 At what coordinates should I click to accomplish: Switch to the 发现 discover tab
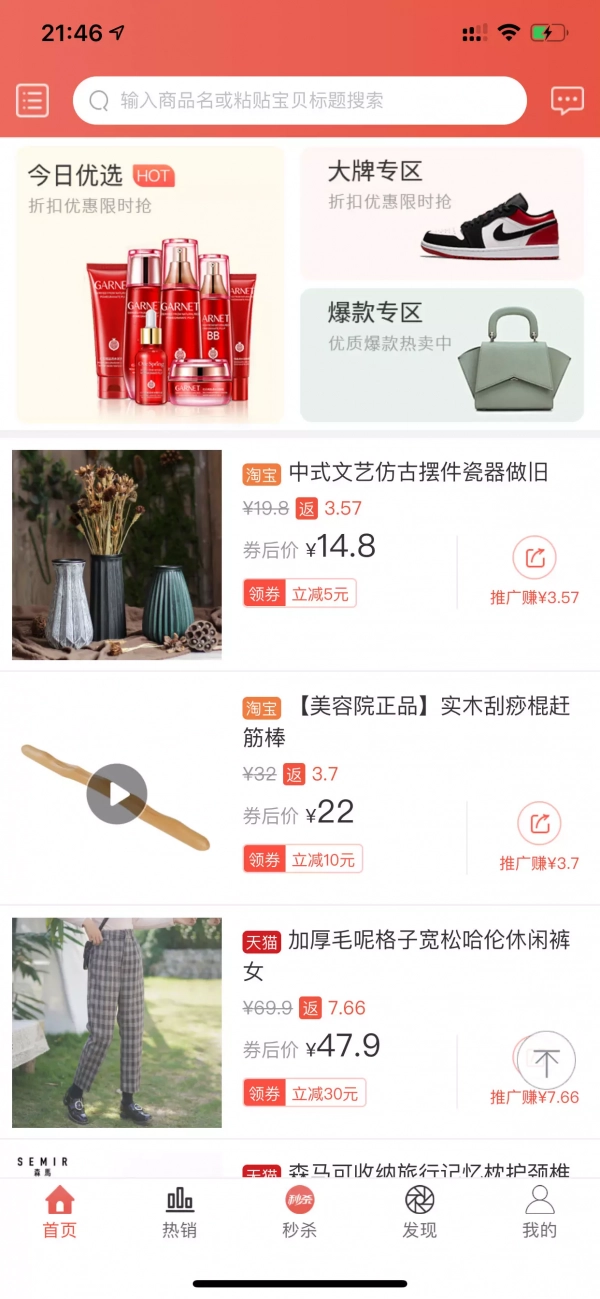point(420,1212)
